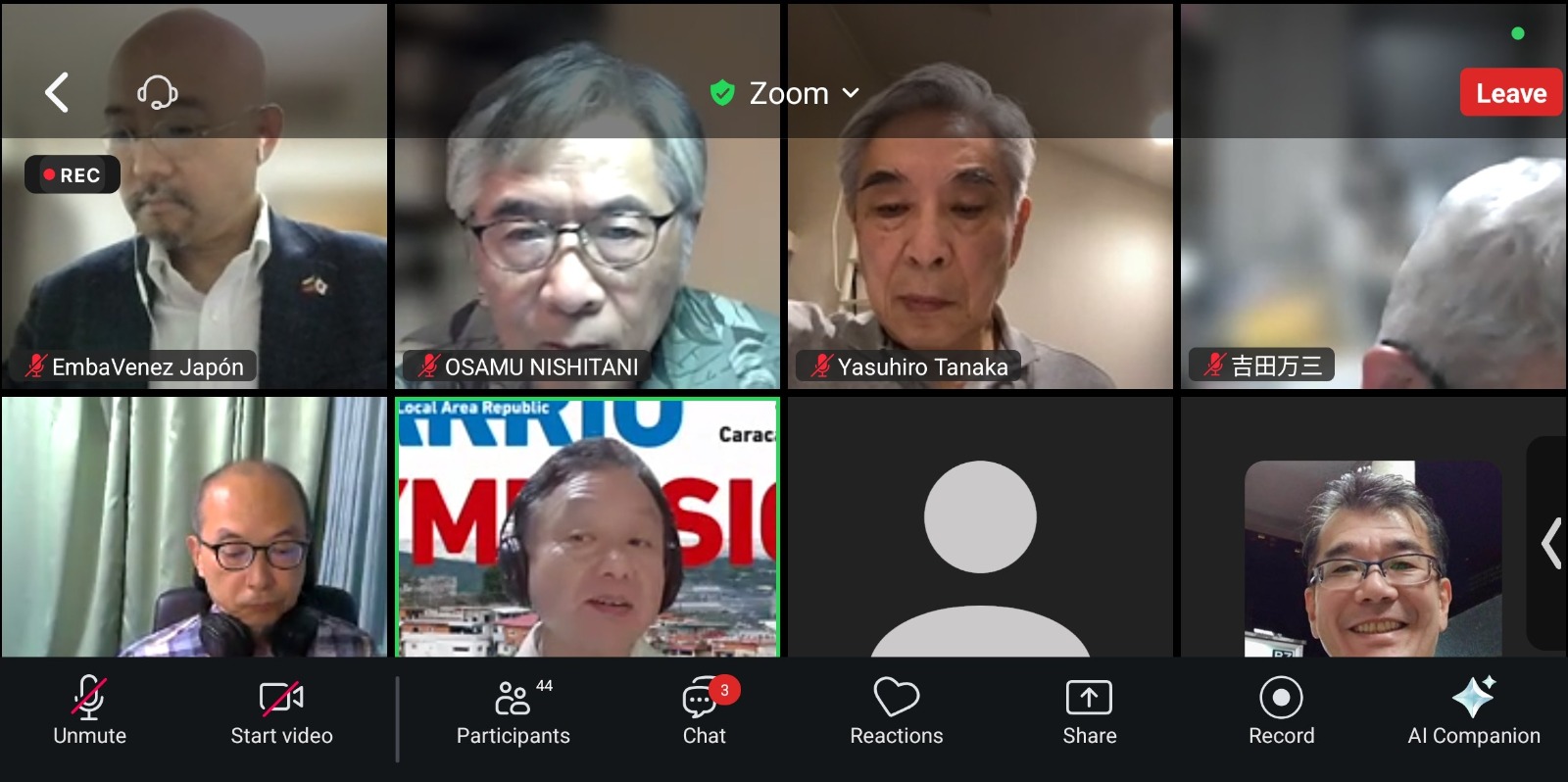Viewport: 1568px width, 782px height.
Task: Leave the meeting
Action: point(1510,93)
